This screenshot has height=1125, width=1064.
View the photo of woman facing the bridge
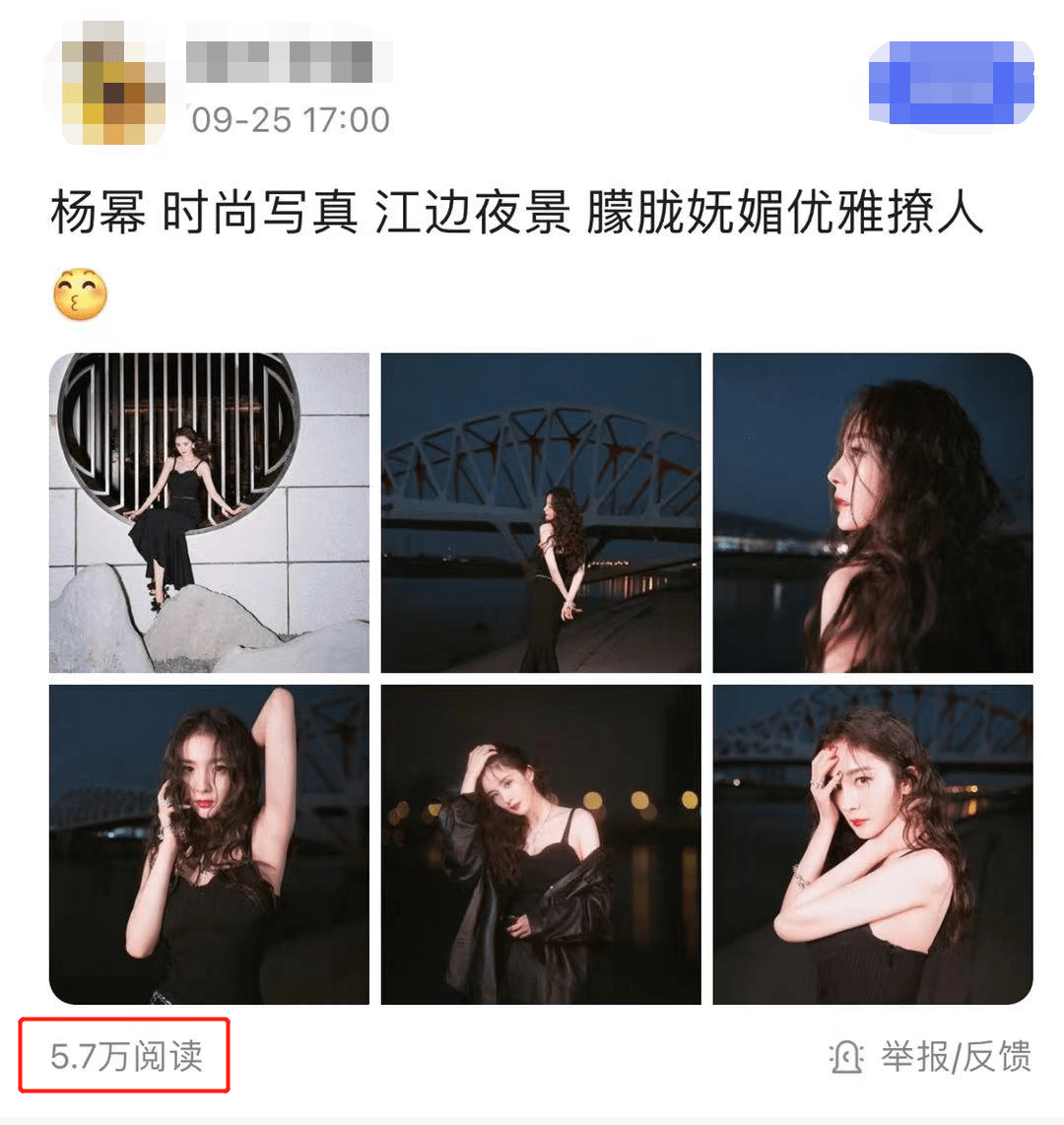541,512
